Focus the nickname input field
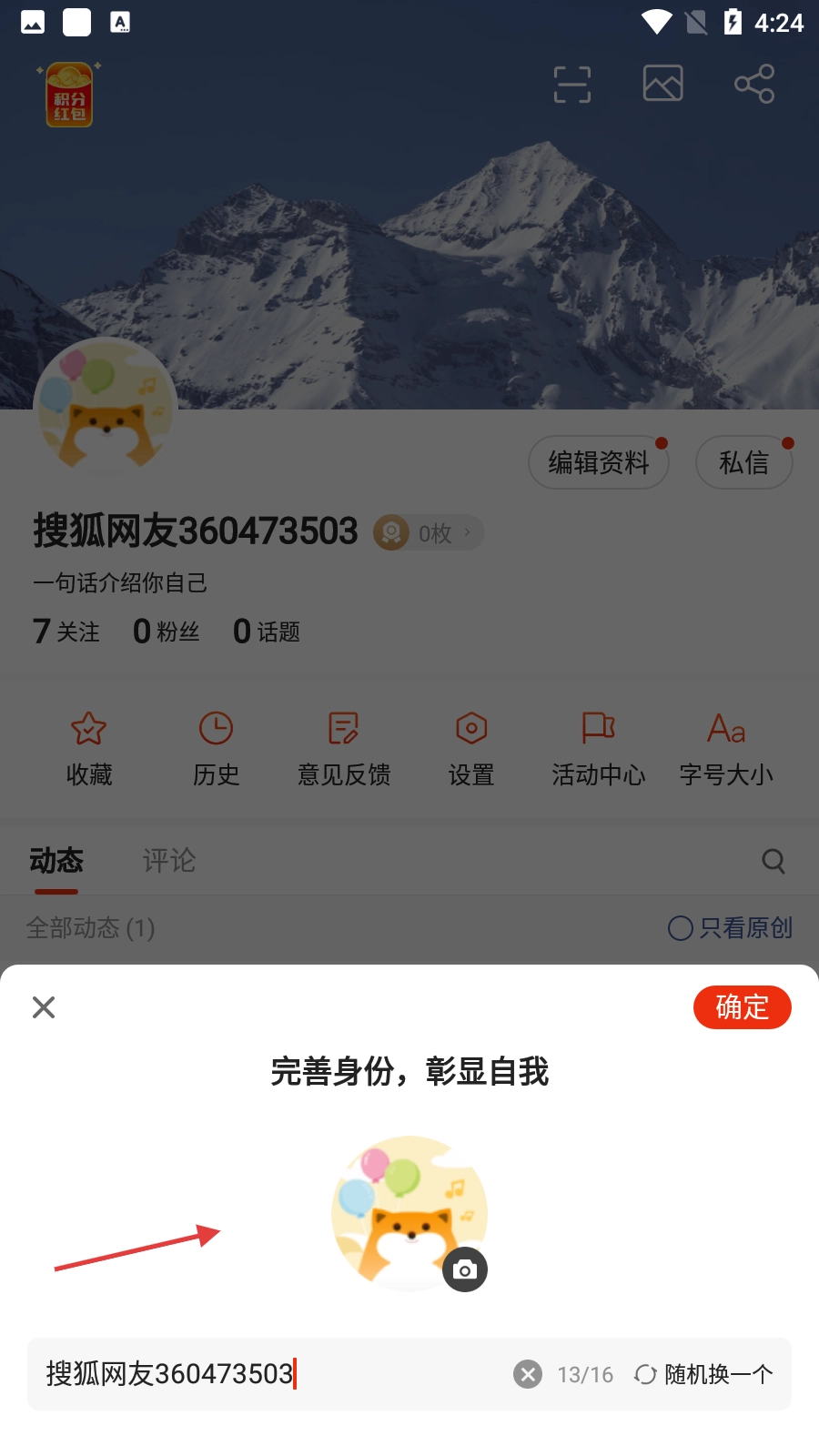This screenshot has width=819, height=1456. click(x=273, y=1374)
